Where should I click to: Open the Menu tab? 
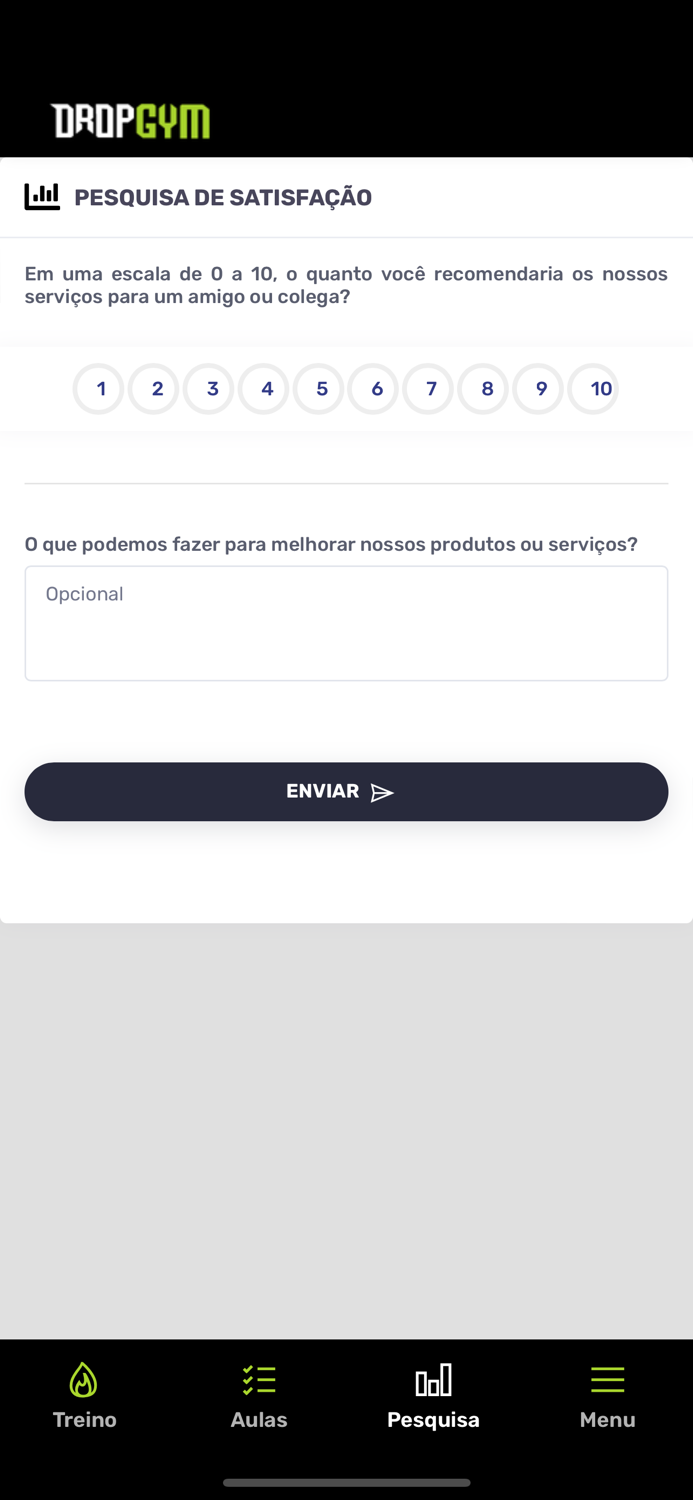[607, 1396]
